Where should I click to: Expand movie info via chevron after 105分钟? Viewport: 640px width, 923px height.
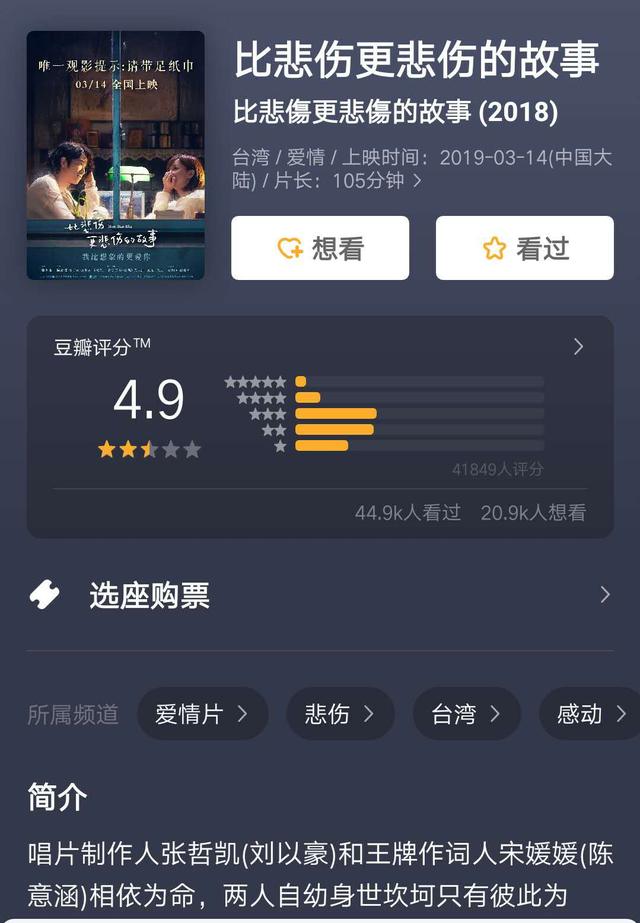[417, 181]
